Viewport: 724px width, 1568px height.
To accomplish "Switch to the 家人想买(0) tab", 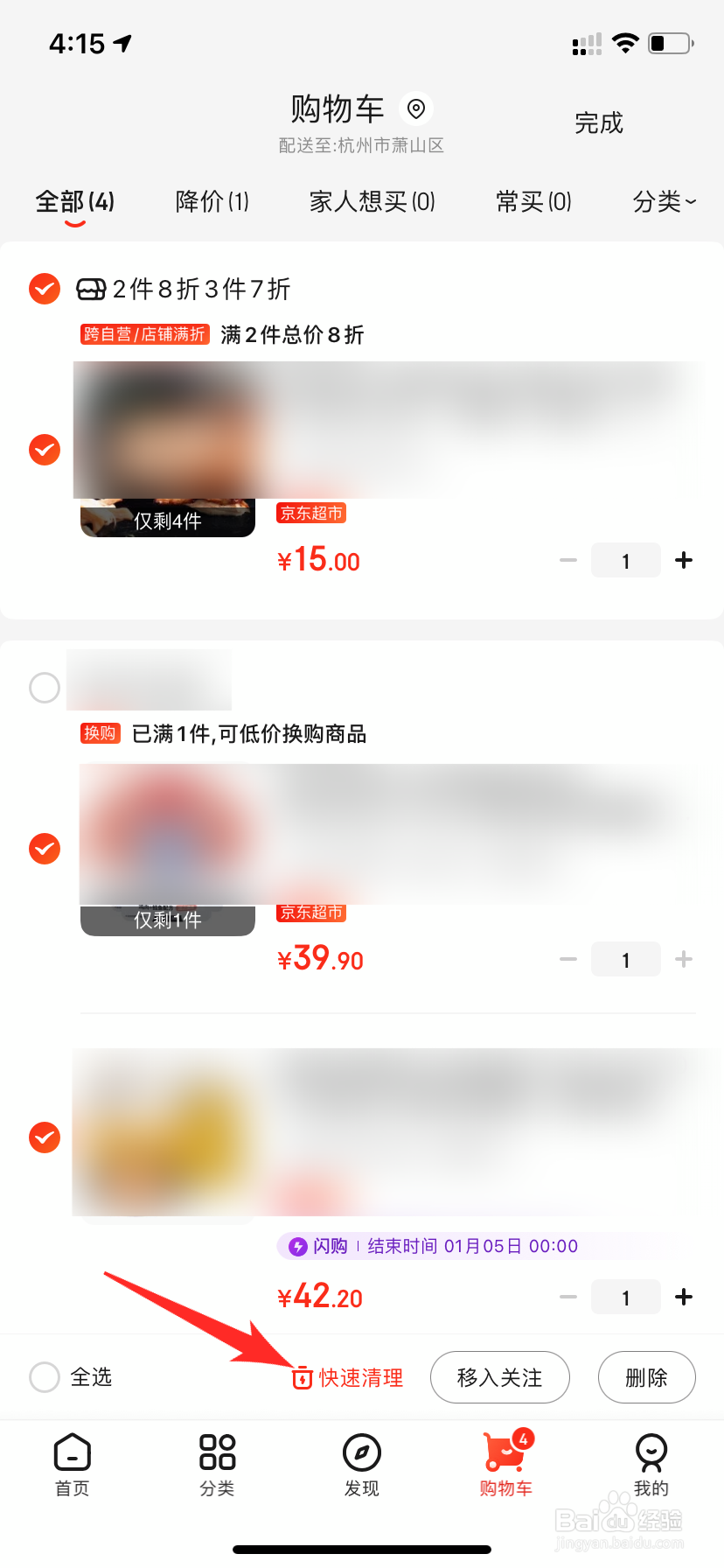I will tap(371, 201).
